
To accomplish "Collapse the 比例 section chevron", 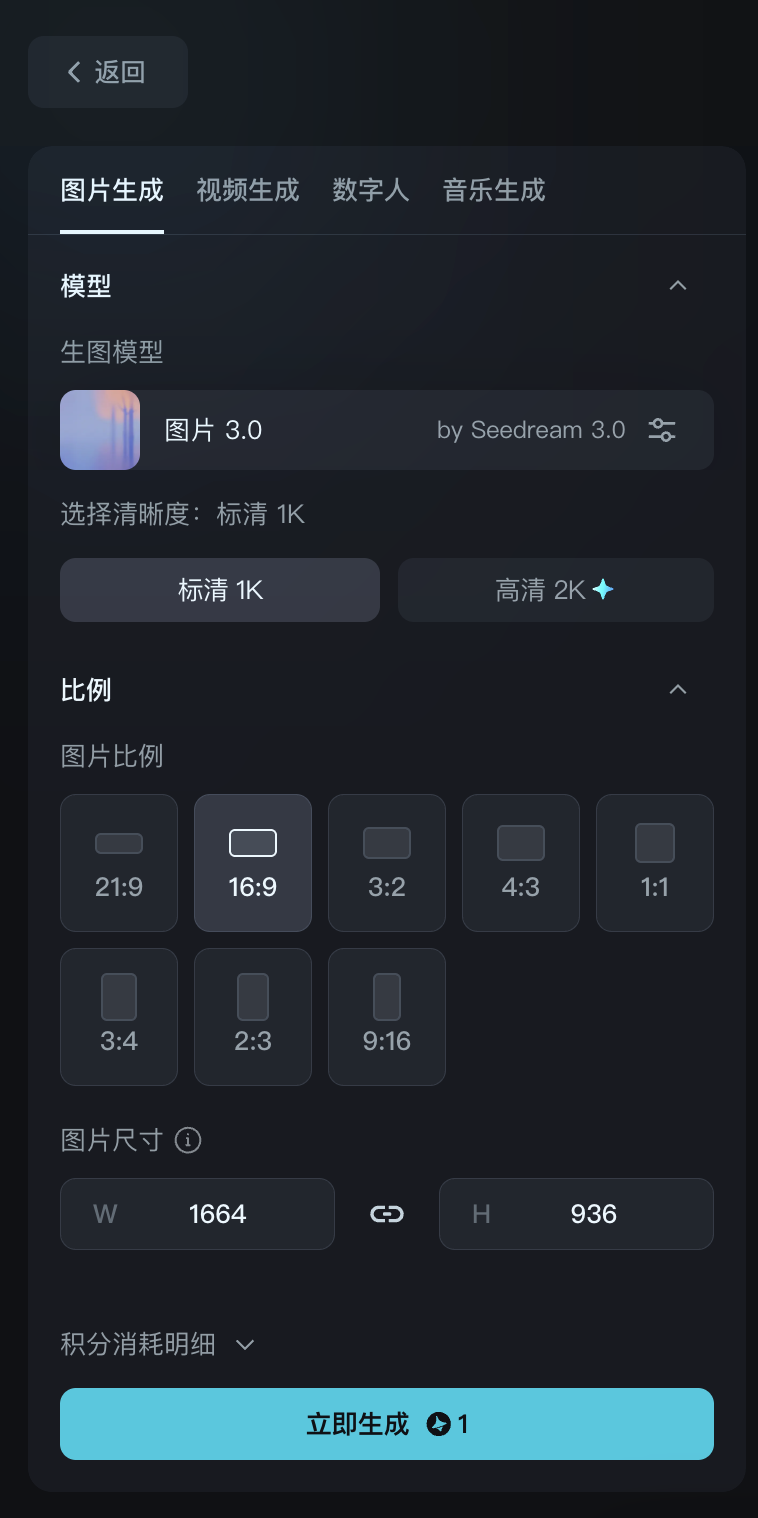I will (678, 689).
